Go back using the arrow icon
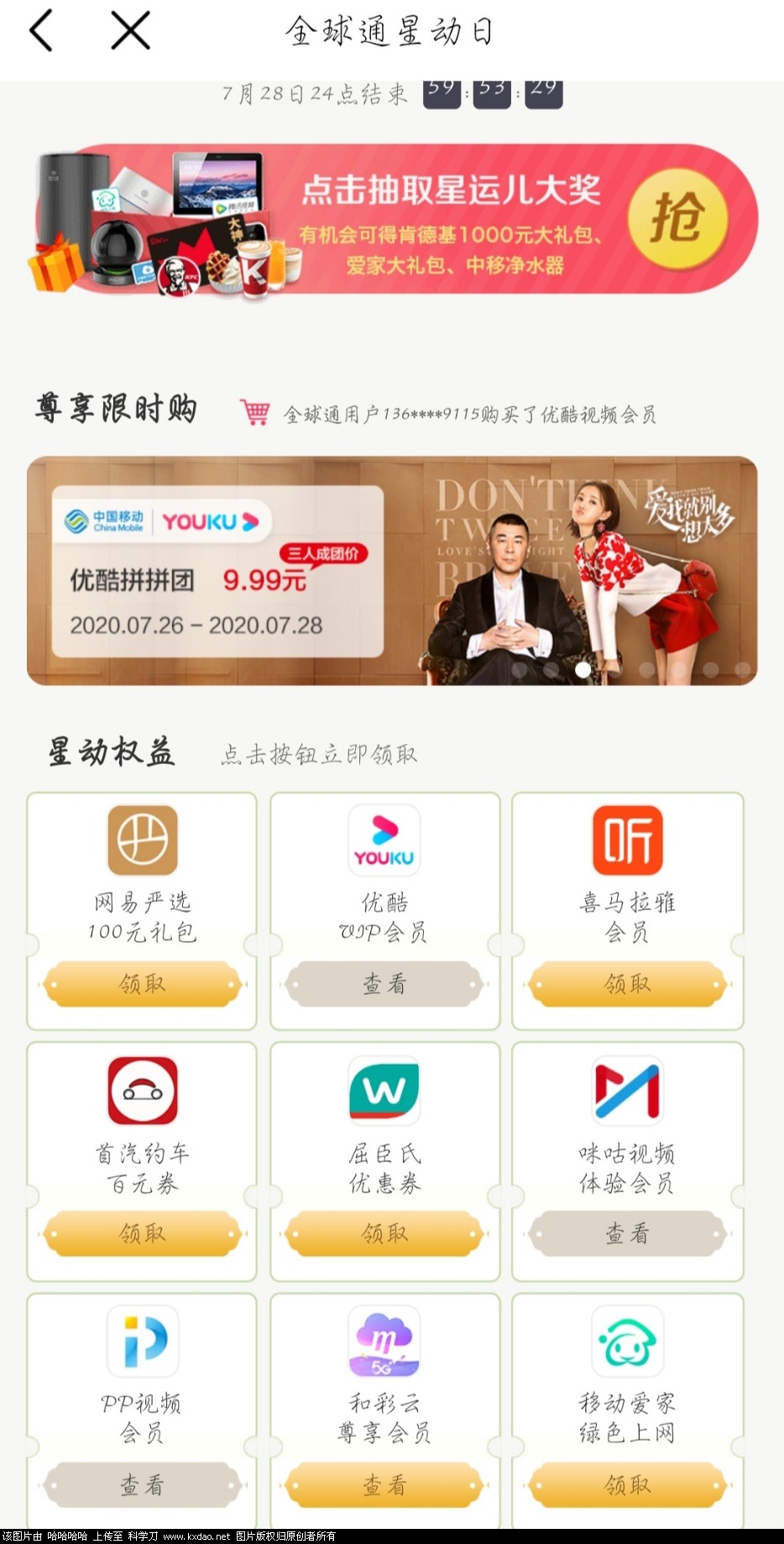 (40, 31)
